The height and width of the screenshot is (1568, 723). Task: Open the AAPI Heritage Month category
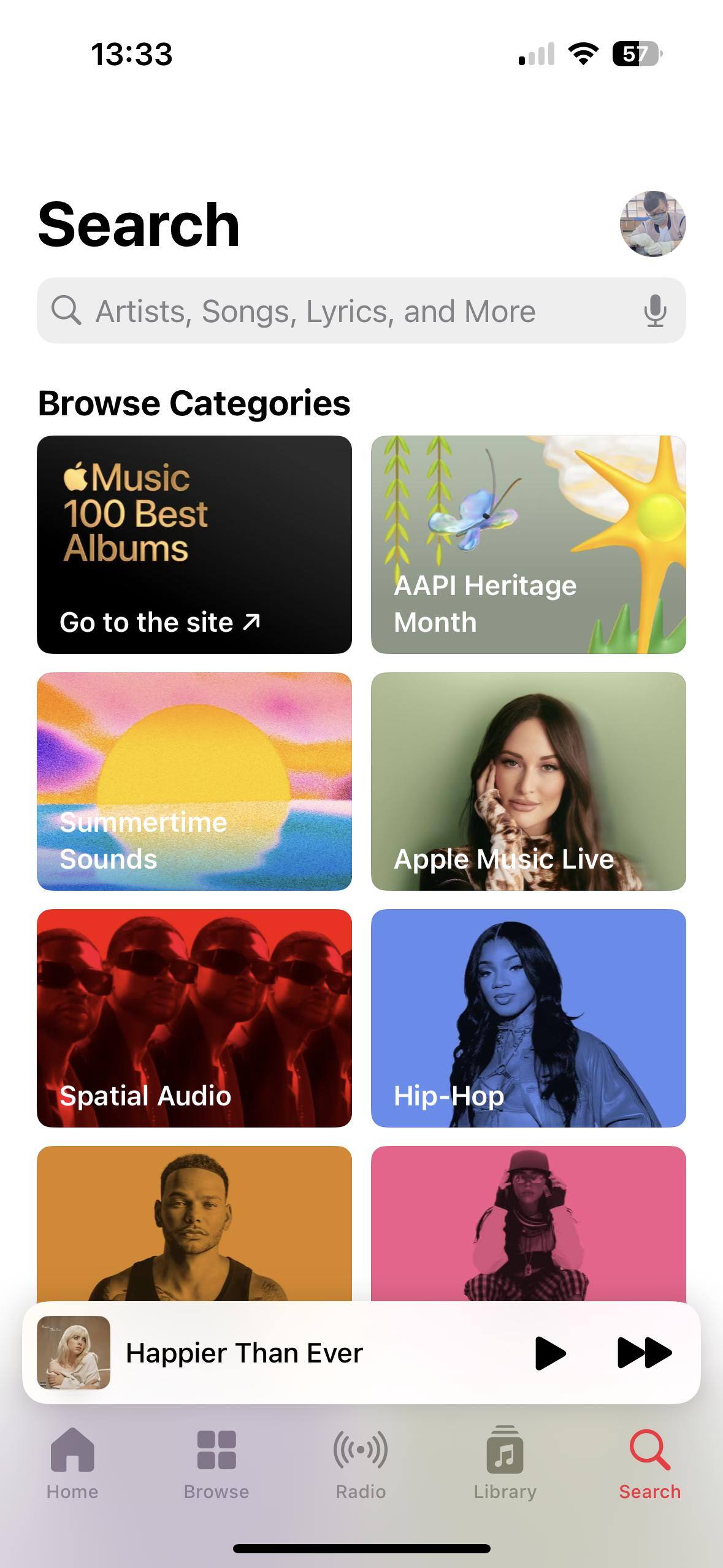528,545
